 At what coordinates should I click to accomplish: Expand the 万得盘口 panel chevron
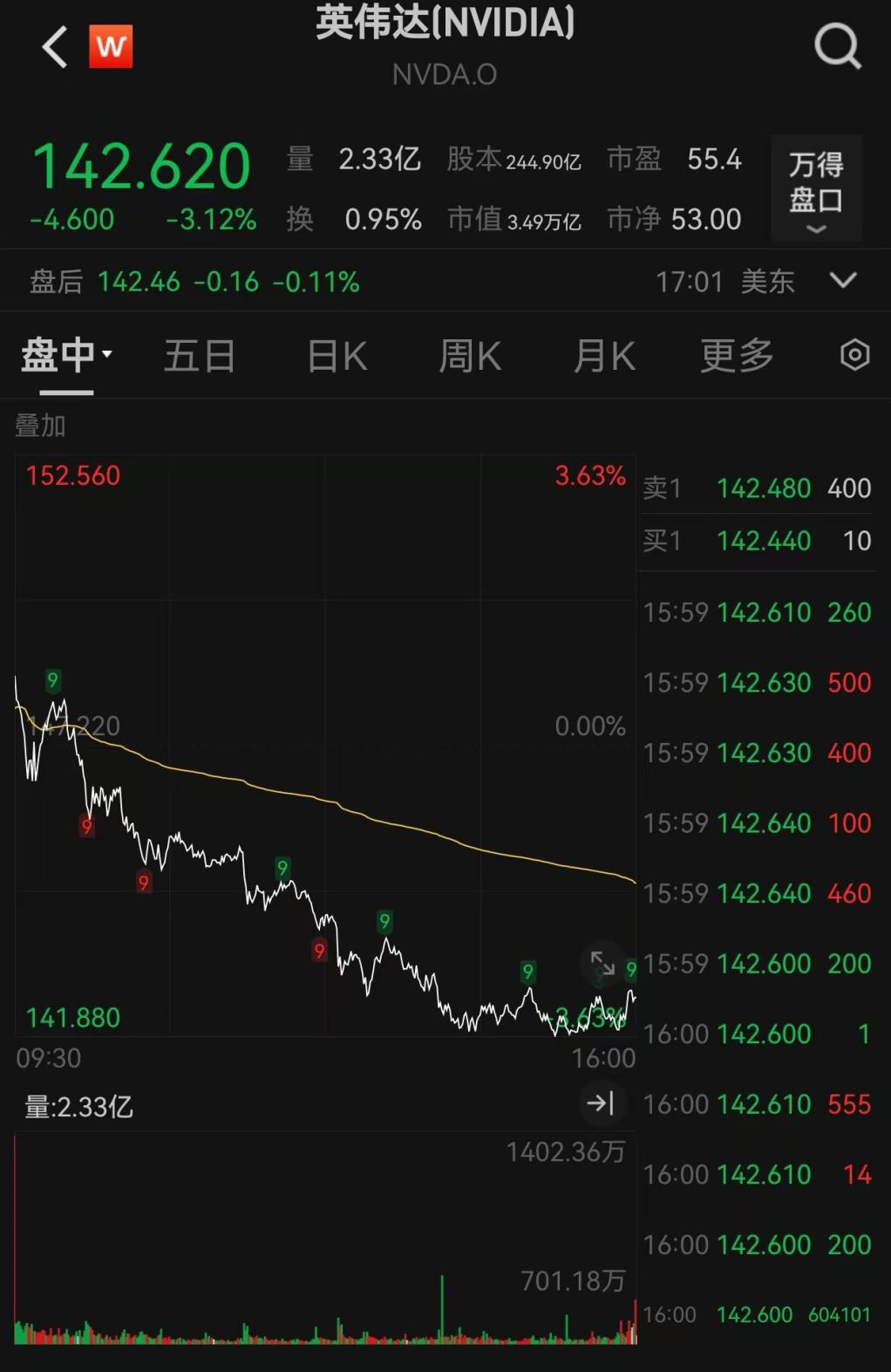tap(816, 229)
